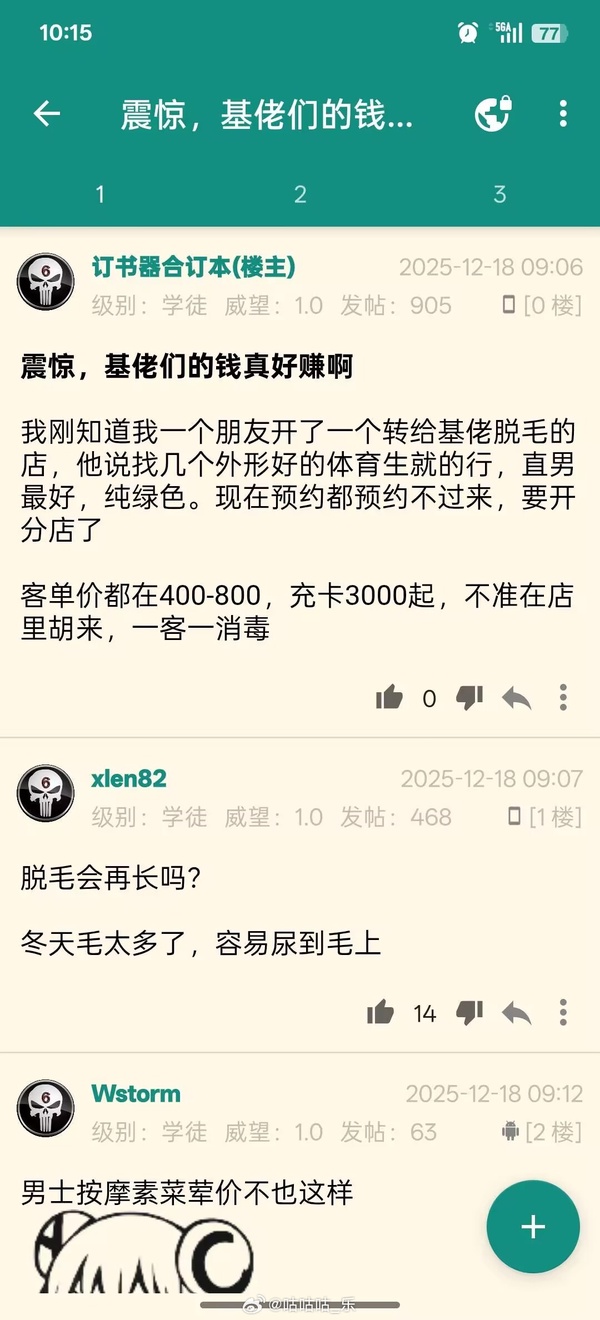Go back using the header arrow
The height and width of the screenshot is (1320, 600).
pos(47,114)
